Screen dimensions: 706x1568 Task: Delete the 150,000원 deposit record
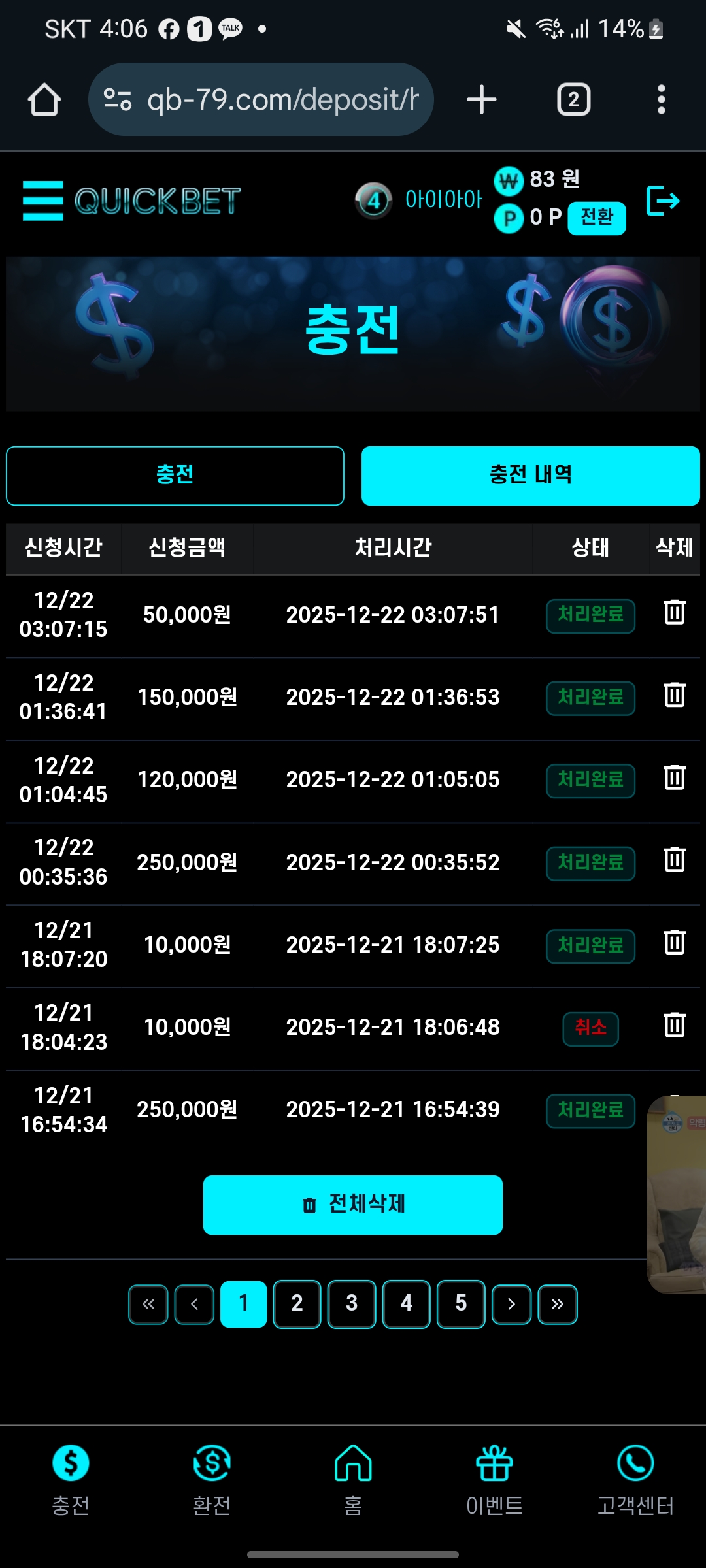coord(674,695)
